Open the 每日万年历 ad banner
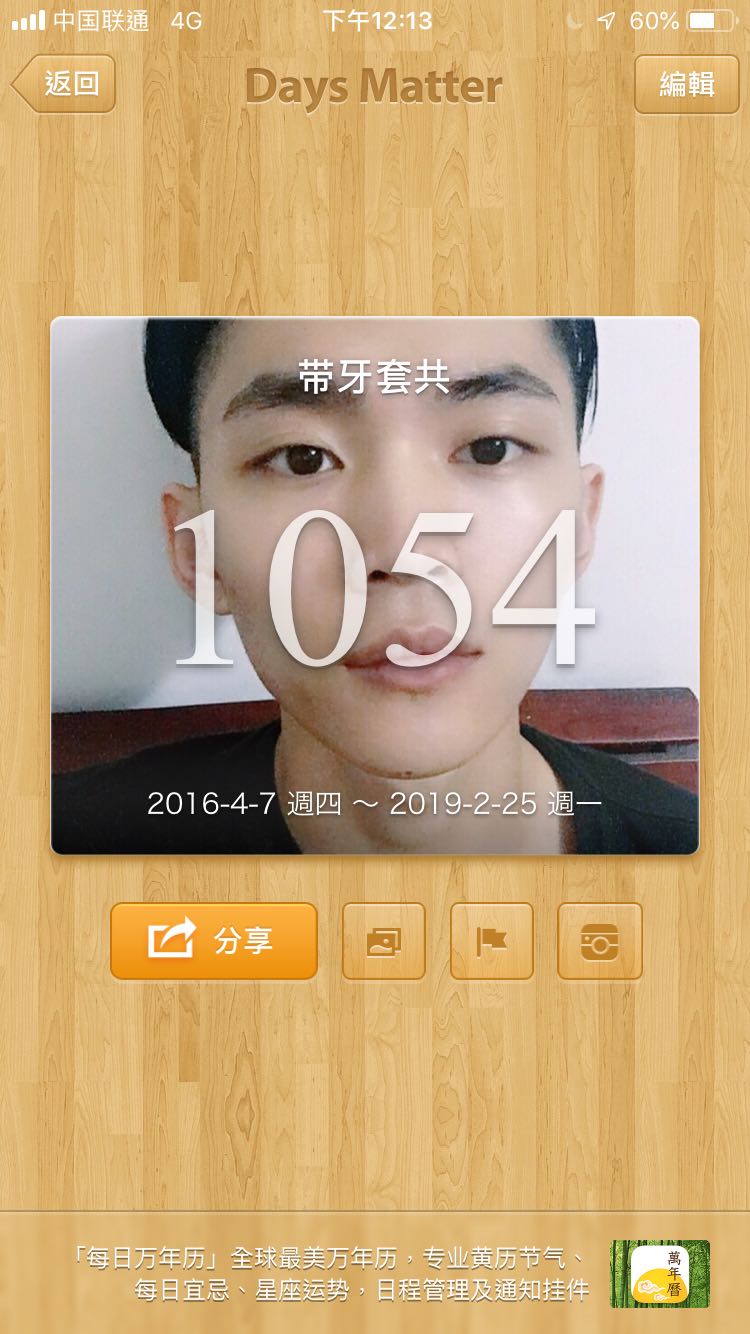This screenshot has height=1334, width=750. [x=375, y=1273]
